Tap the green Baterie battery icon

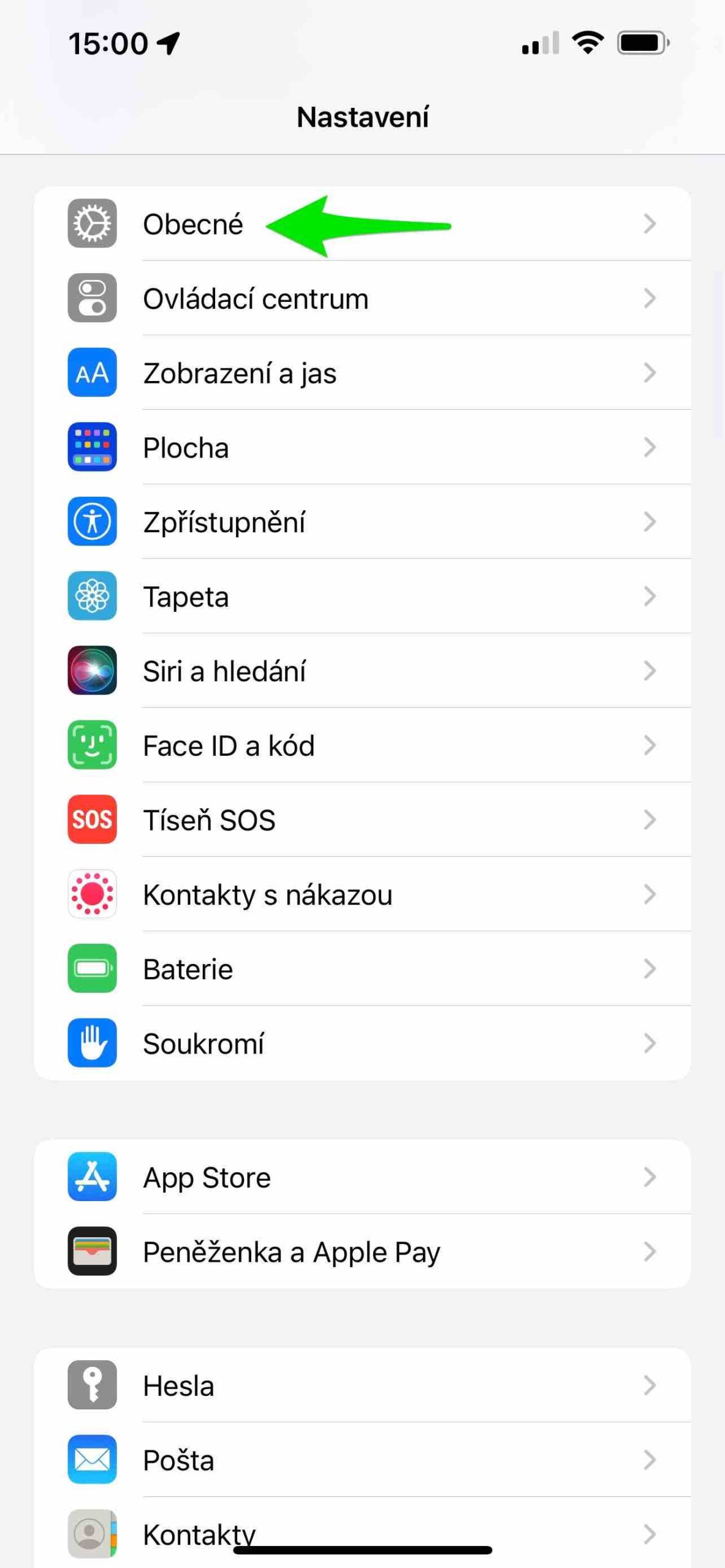(91, 969)
